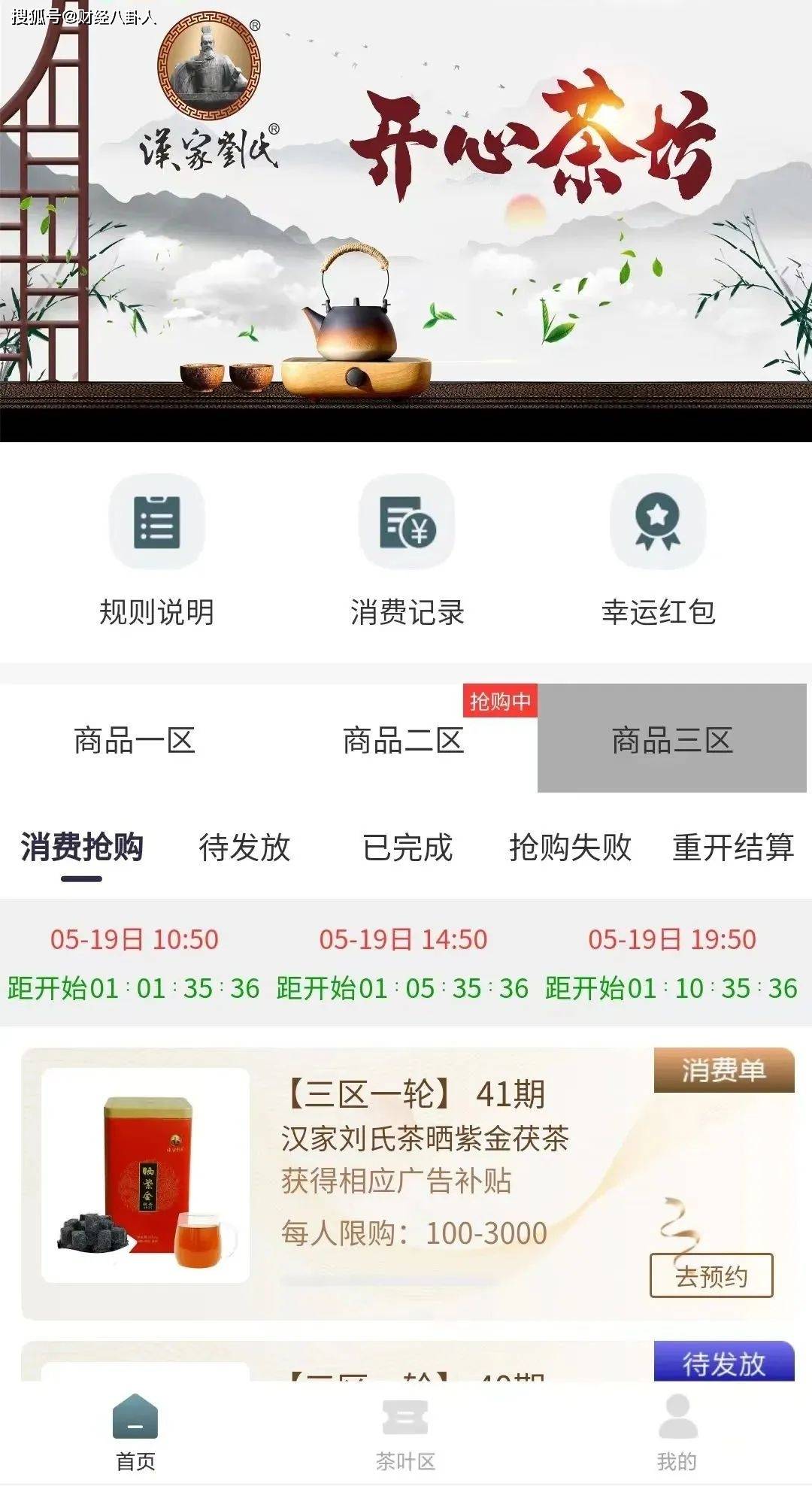Switch to 茶叶区 bottom tab
This screenshot has width=812, height=1486.
406,1433
